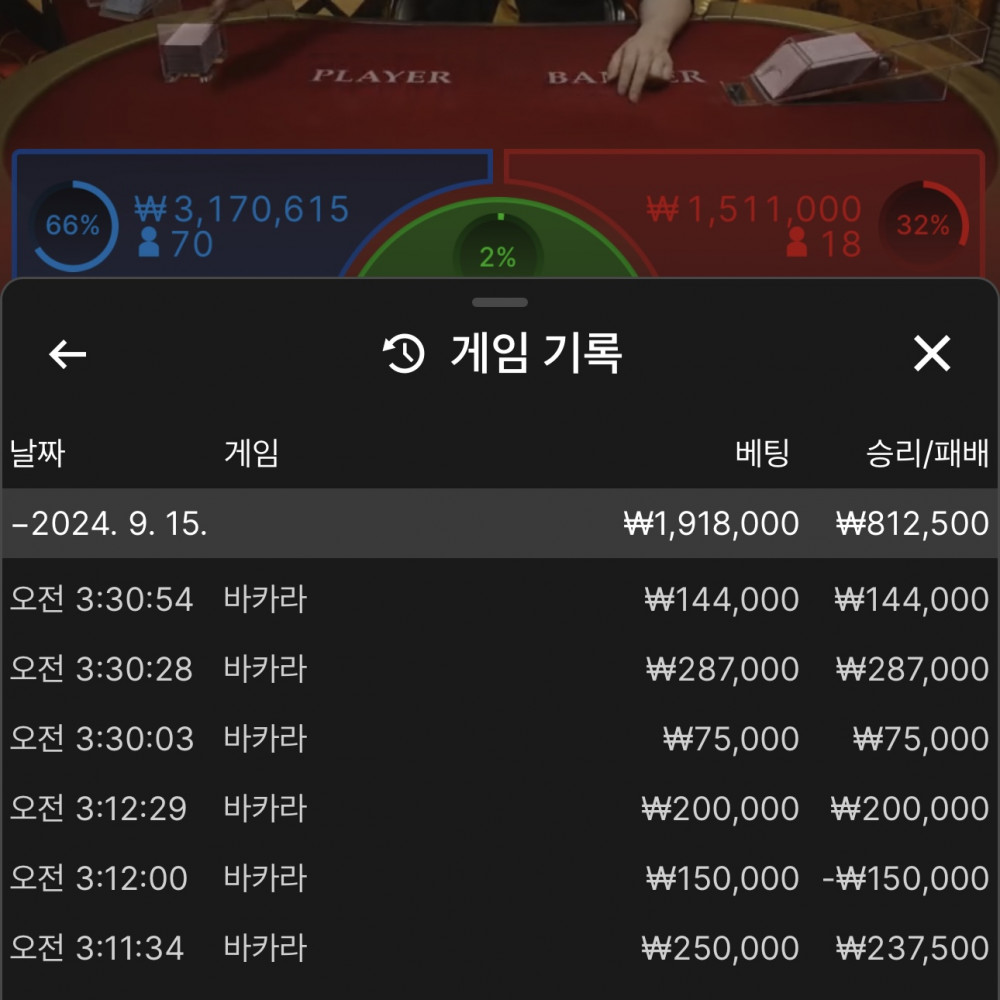Image resolution: width=1000 pixels, height=1000 pixels.
Task: View the 오전 3:30:03 바카라 round details
Action: click(500, 739)
